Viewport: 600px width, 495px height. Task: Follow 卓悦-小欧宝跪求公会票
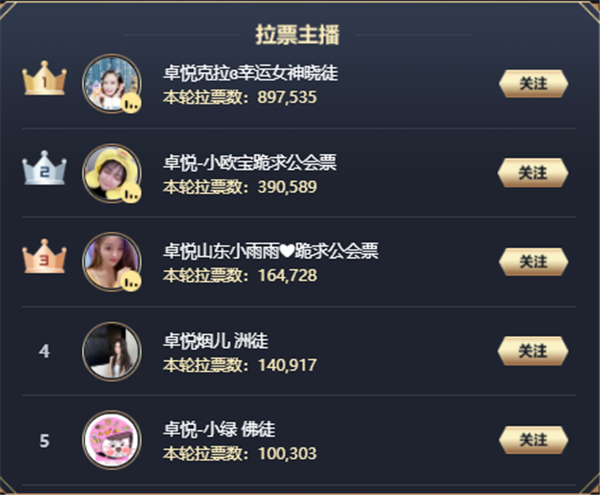(x=533, y=173)
